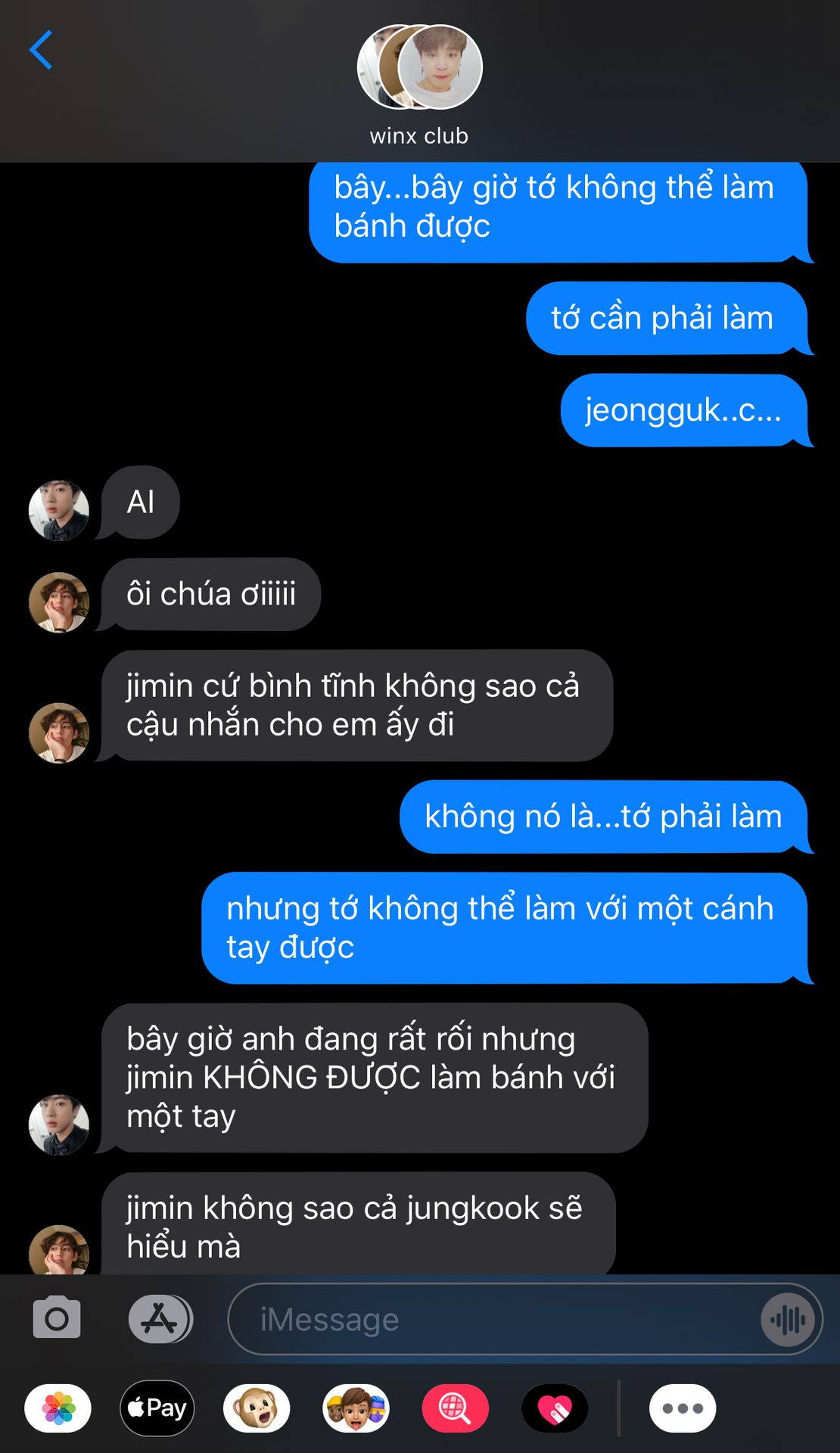Go back to the messages list
Viewport: 840px width, 1453px height.
(41, 50)
